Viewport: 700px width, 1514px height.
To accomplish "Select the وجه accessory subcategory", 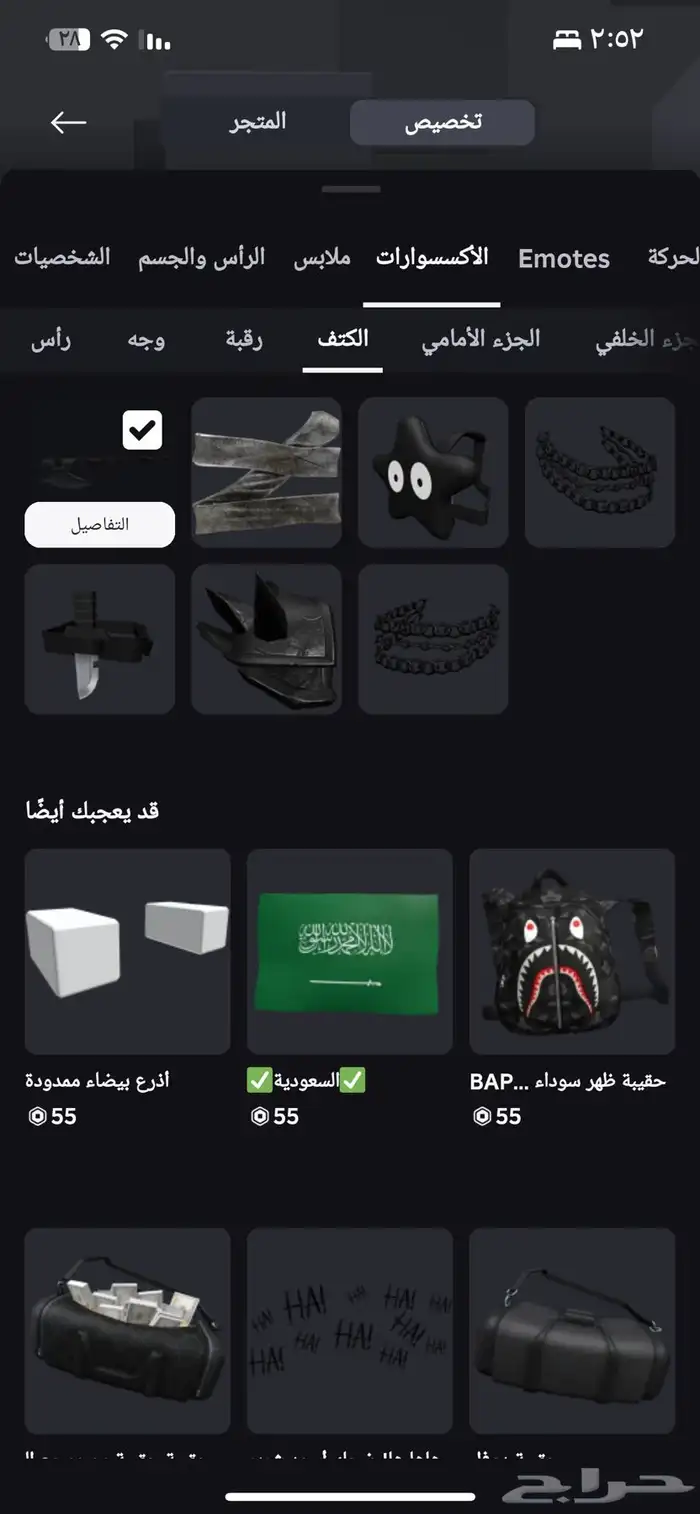I will click(x=146, y=339).
